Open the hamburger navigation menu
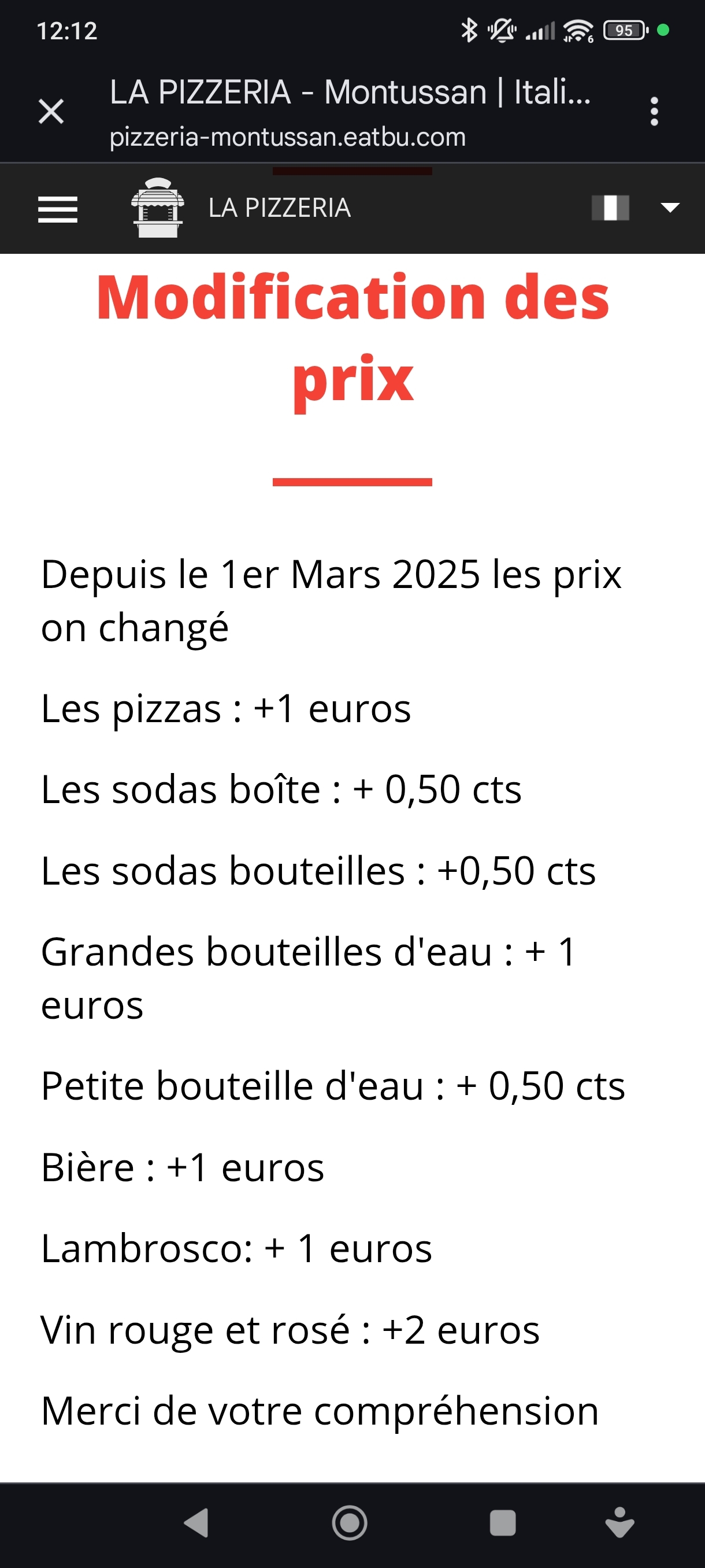Viewport: 705px width, 1568px height. 58,209
